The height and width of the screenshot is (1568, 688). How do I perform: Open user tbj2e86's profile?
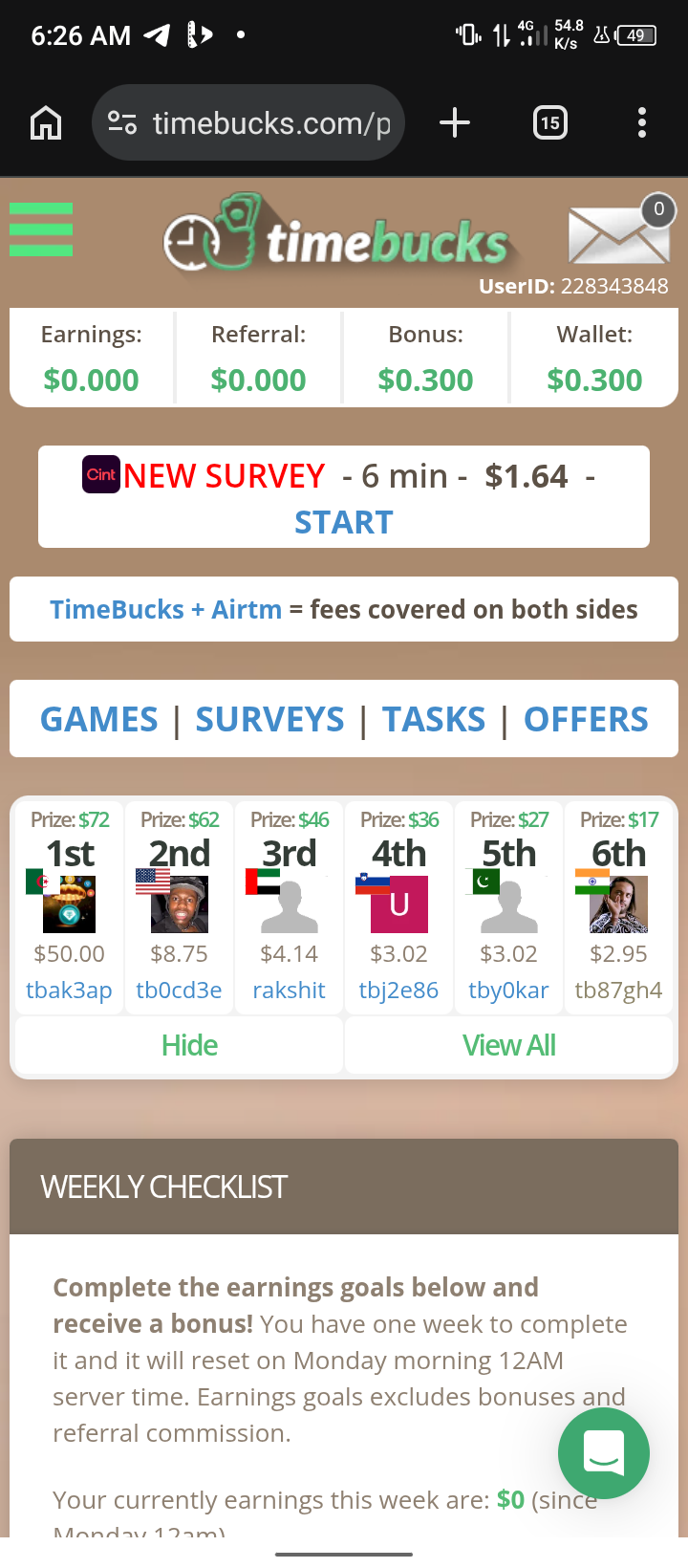pyautogui.click(x=398, y=990)
